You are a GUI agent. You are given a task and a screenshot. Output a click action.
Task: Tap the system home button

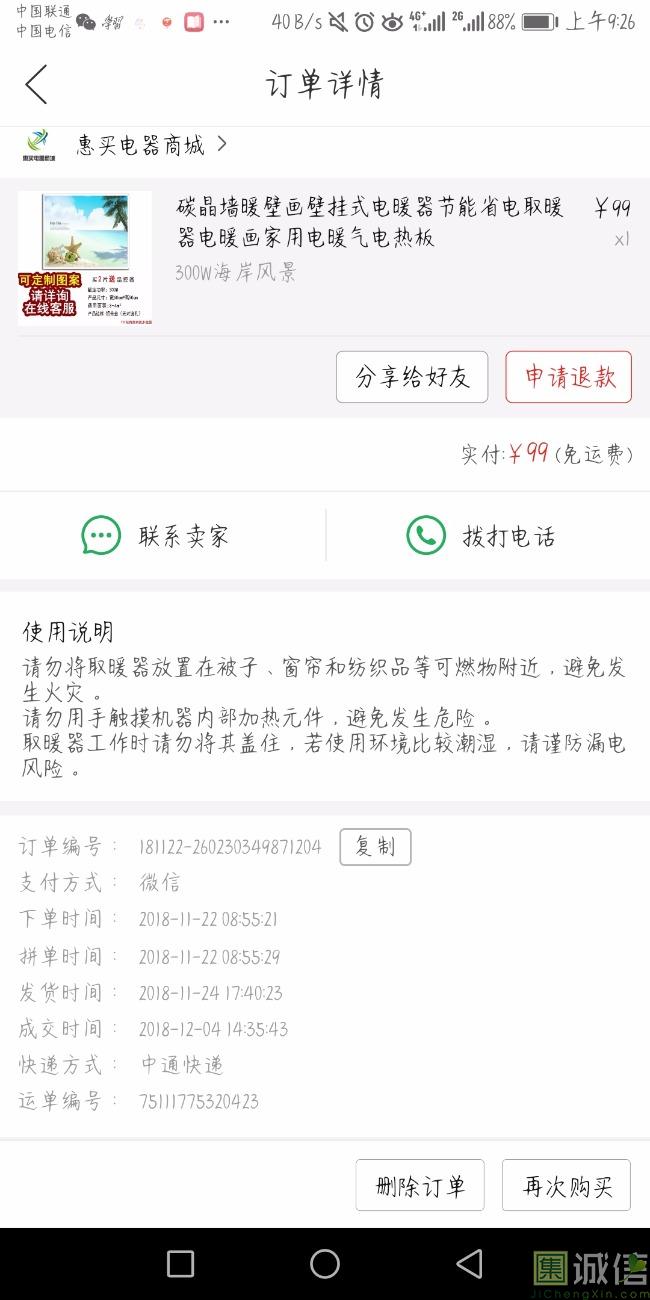(325, 1264)
